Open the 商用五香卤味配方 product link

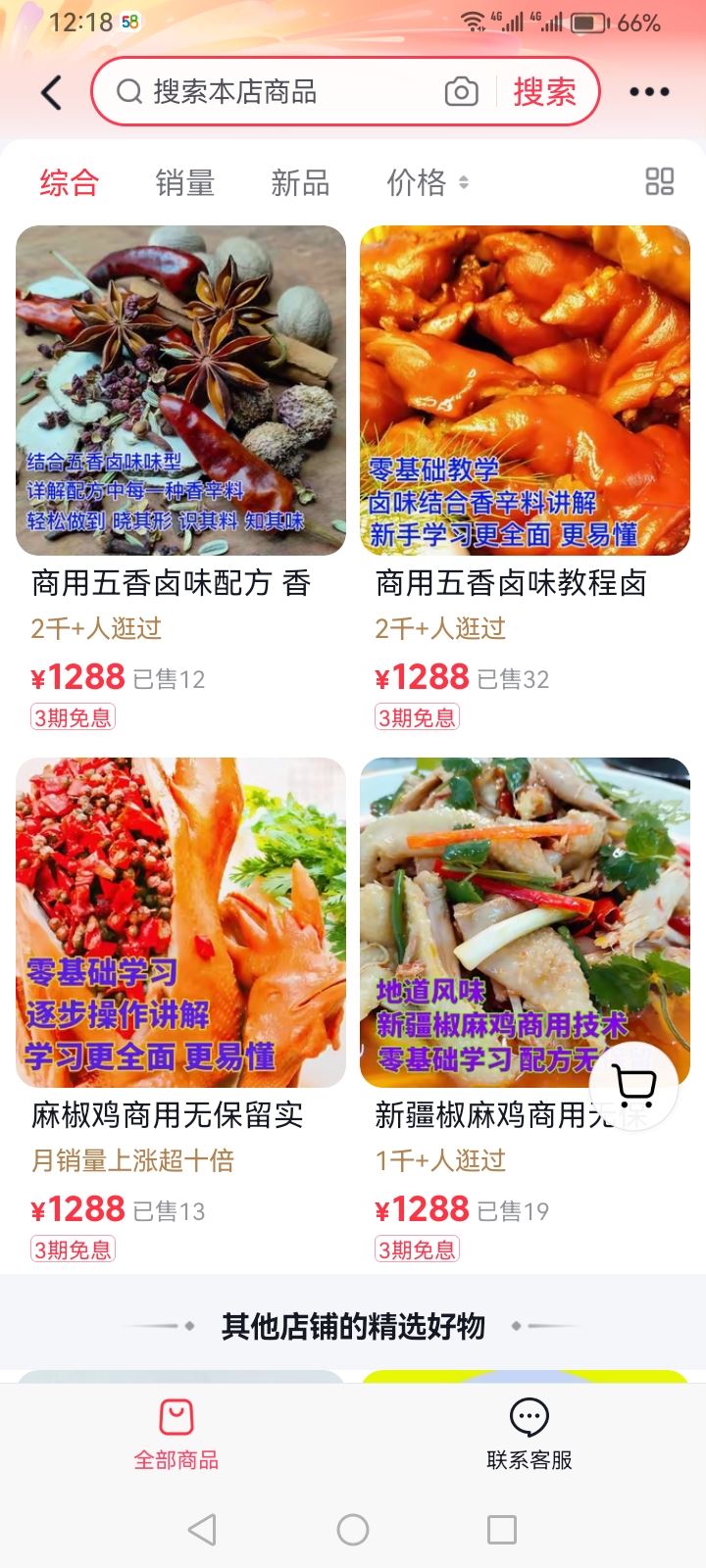click(172, 583)
